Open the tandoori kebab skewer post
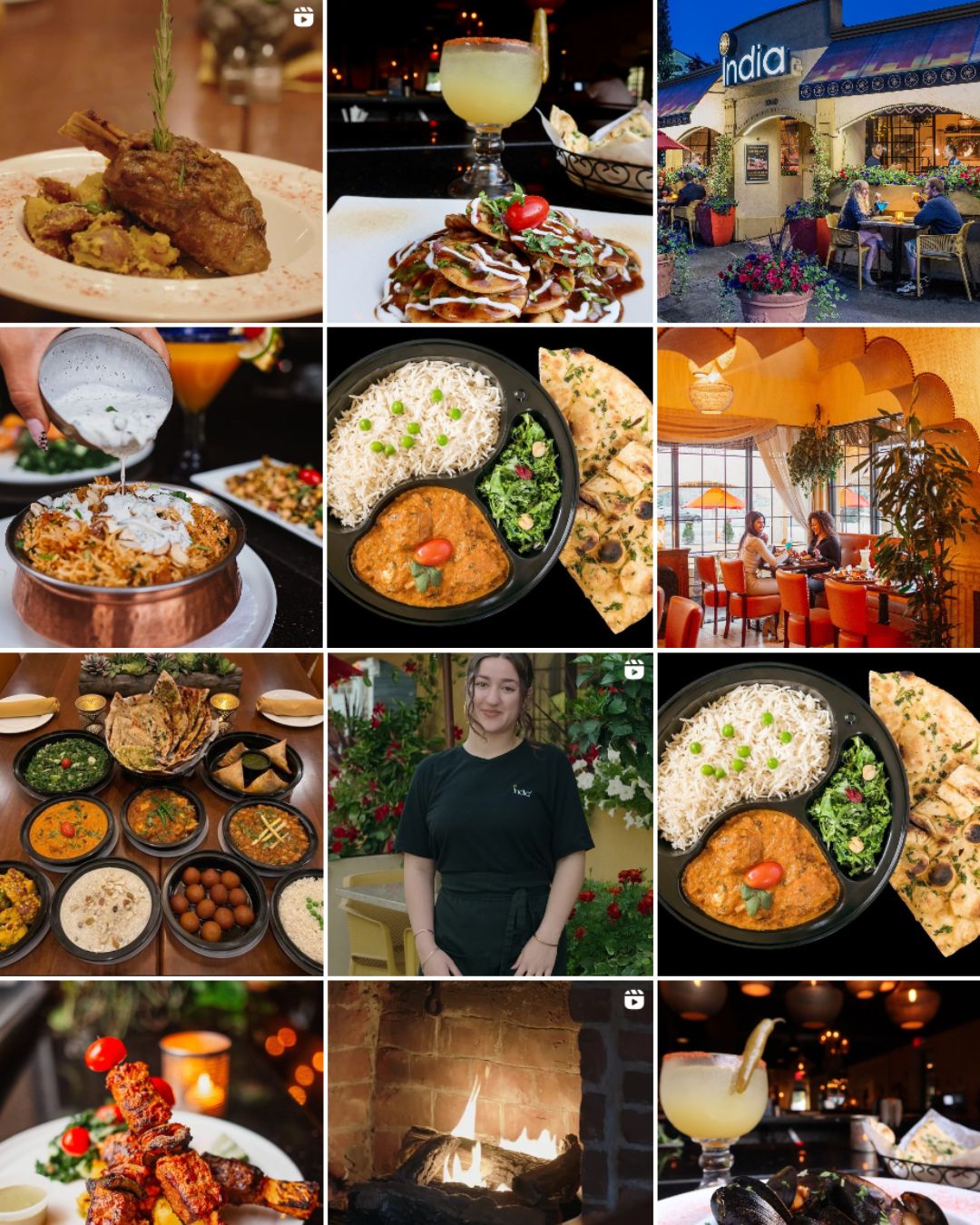 click(x=161, y=1102)
